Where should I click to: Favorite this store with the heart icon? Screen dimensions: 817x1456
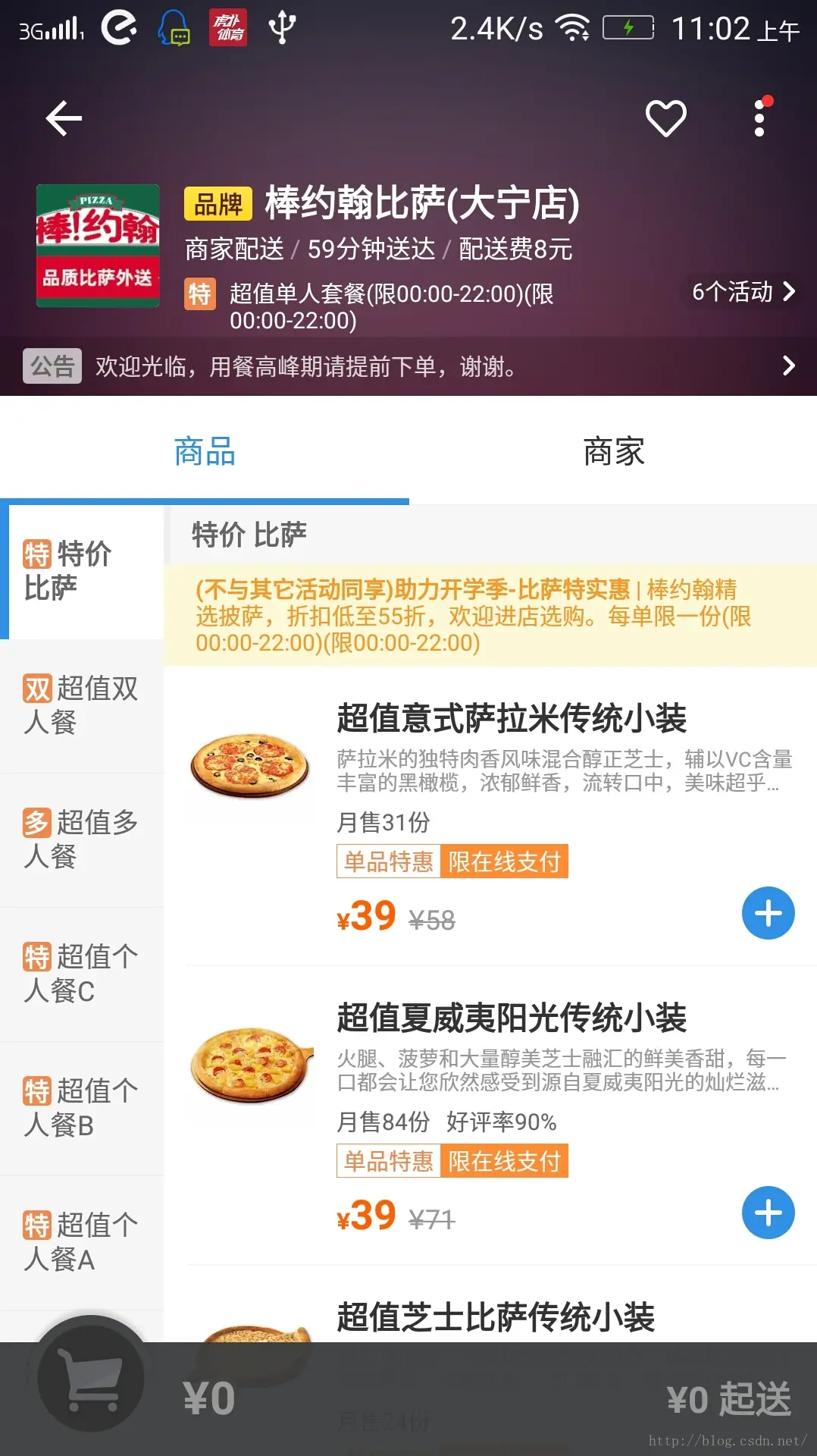pos(665,118)
